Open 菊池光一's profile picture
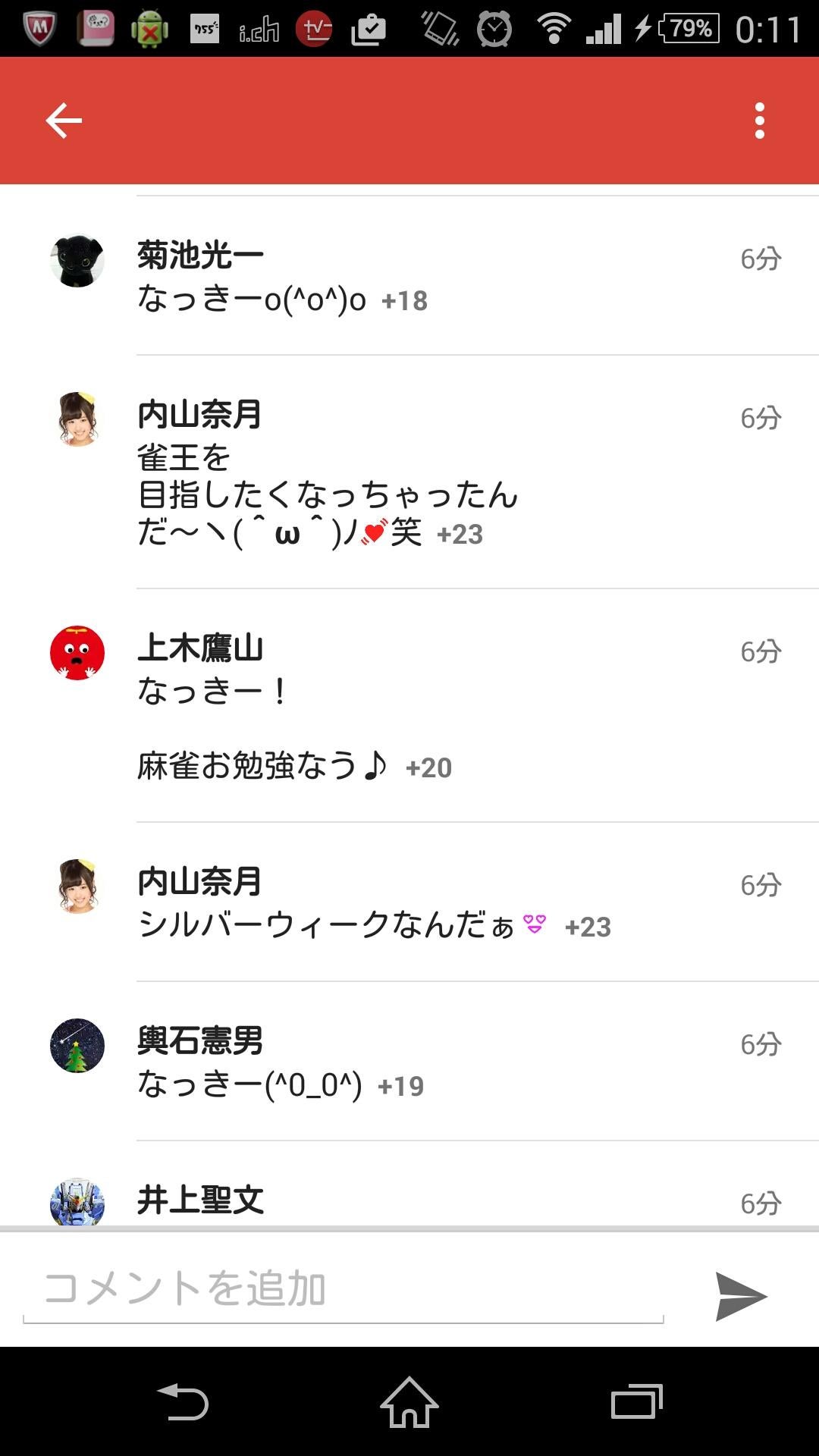This screenshot has width=819, height=1456. [77, 260]
